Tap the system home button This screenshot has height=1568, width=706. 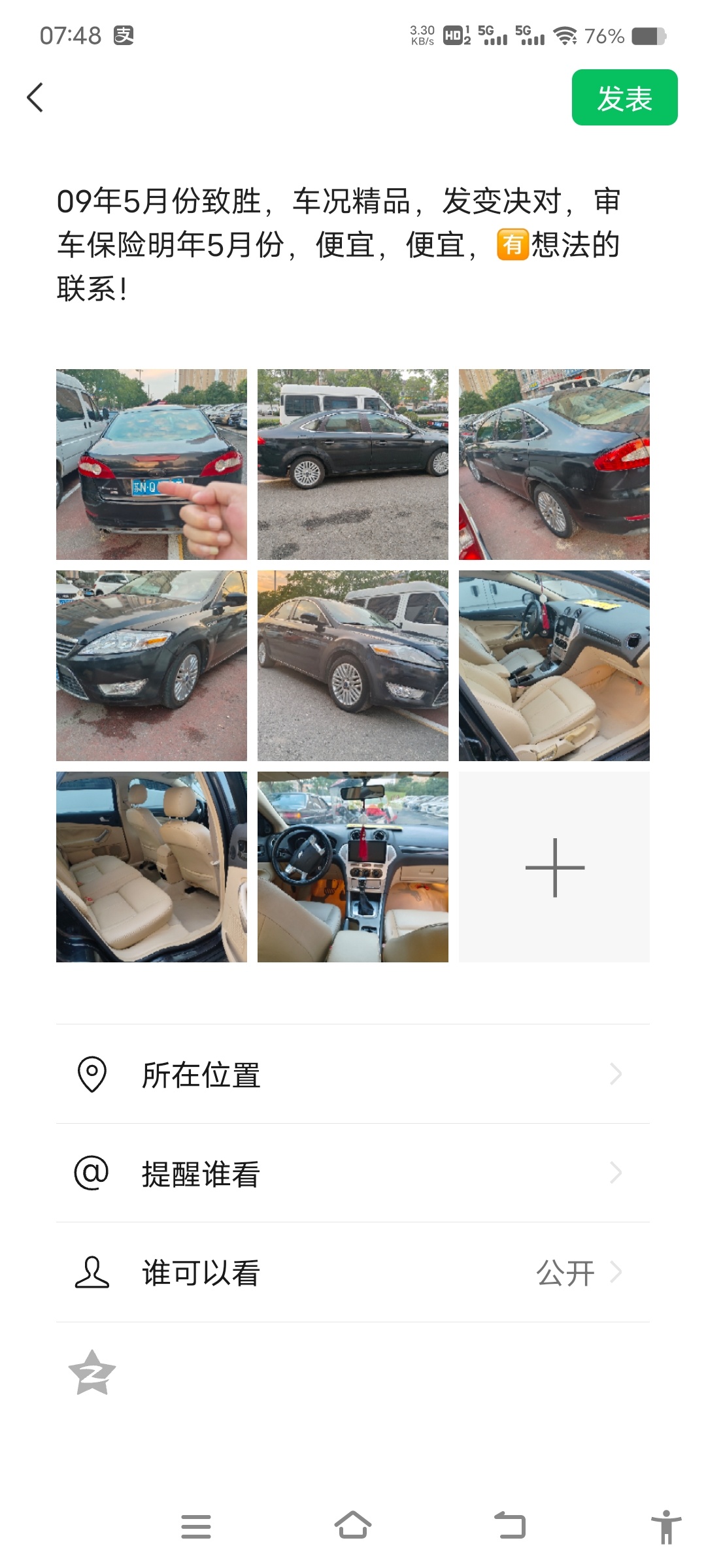pos(353,1526)
